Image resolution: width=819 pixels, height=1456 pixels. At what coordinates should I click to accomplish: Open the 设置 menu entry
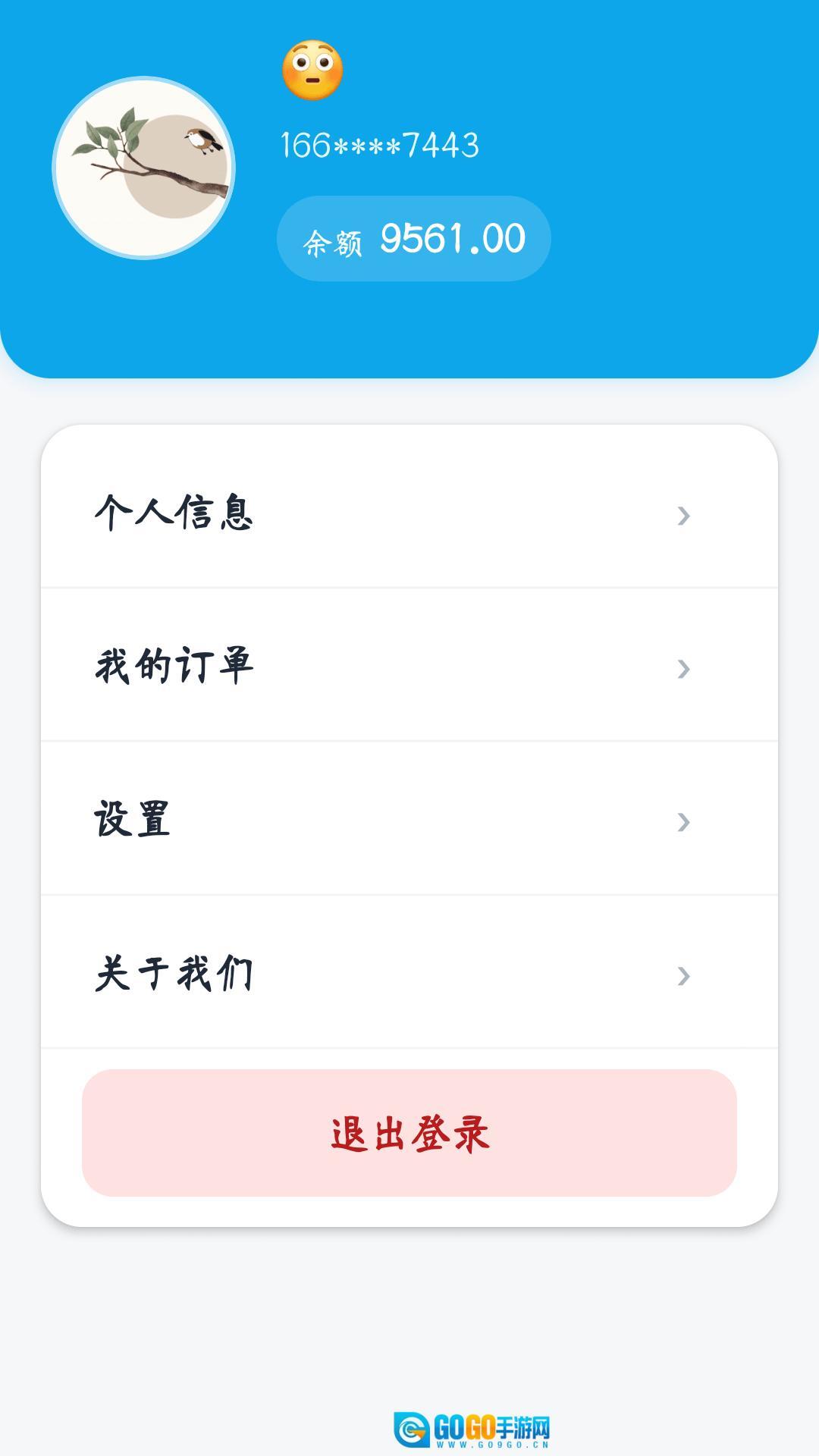(133, 821)
